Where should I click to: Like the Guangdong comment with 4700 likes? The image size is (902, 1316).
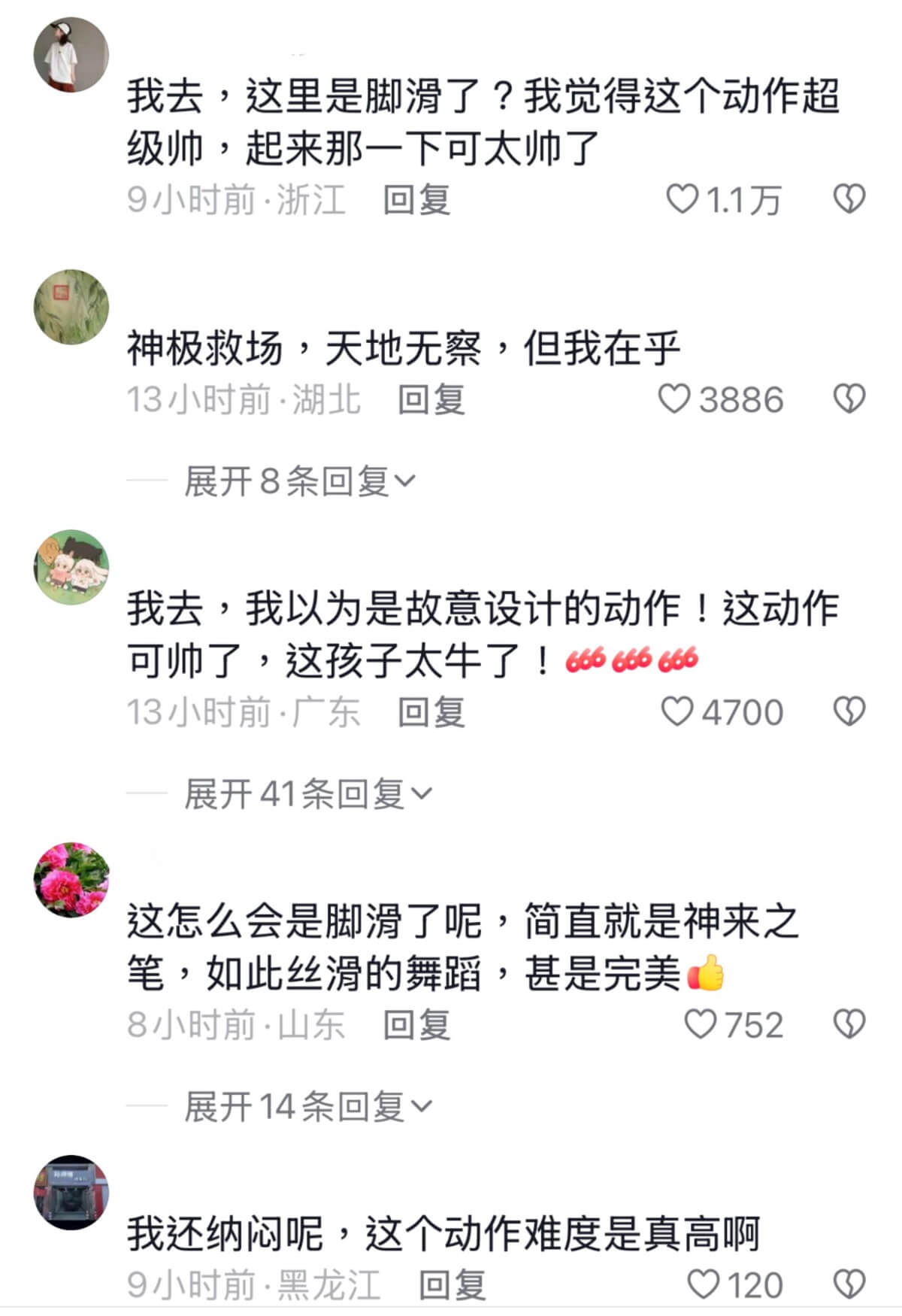(676, 711)
